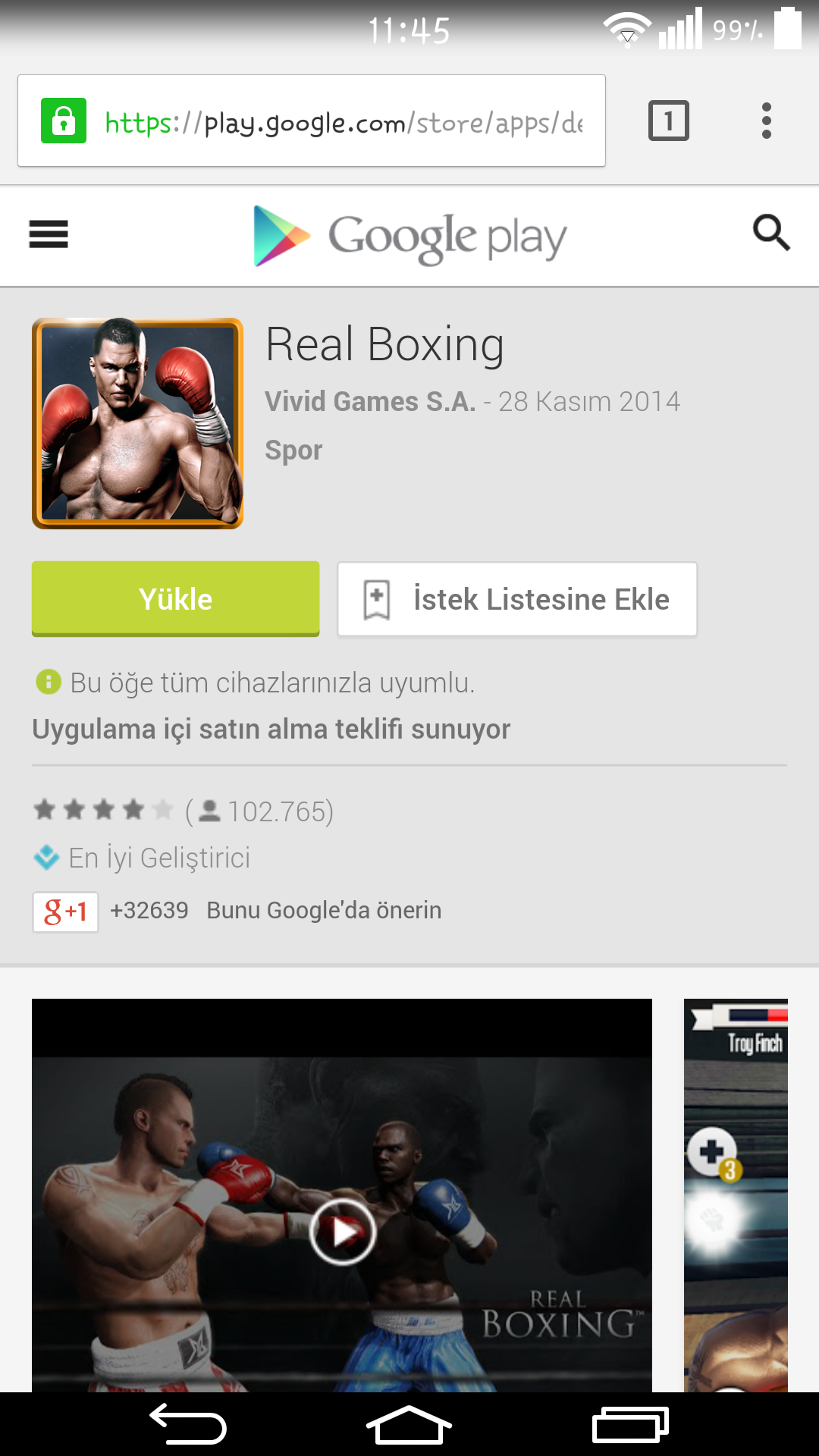The image size is (819, 1456).
Task: Open Google Play search
Action: point(770,233)
